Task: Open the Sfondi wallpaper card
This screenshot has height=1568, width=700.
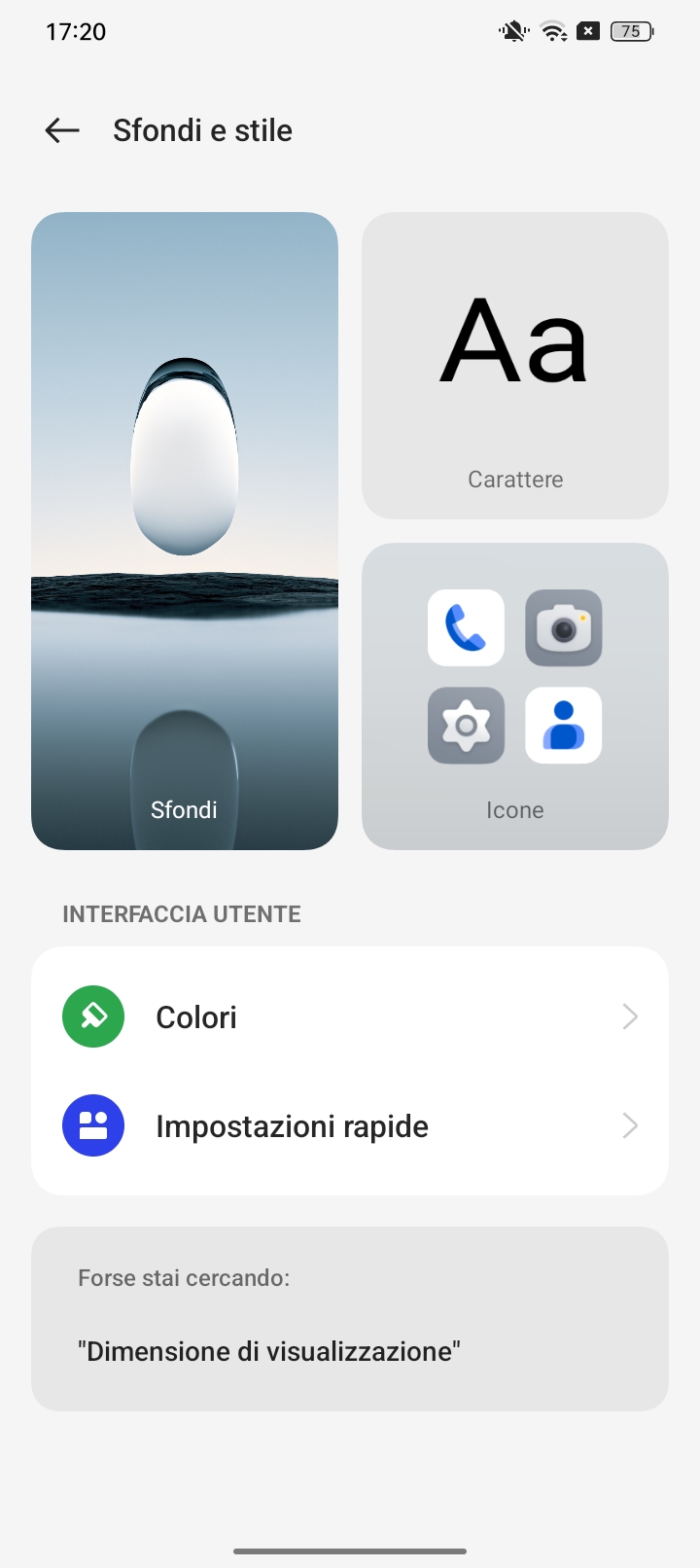Action: pyautogui.click(x=185, y=530)
